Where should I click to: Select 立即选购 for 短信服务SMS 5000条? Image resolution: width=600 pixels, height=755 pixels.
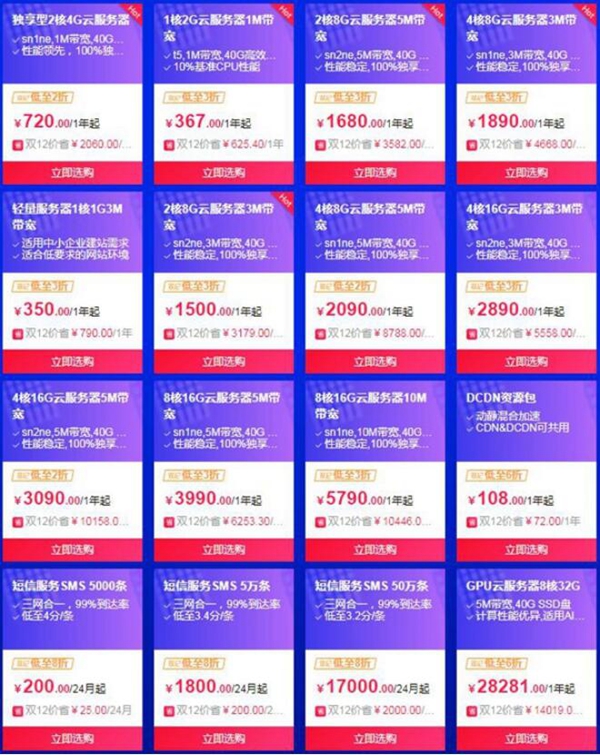pos(73,738)
